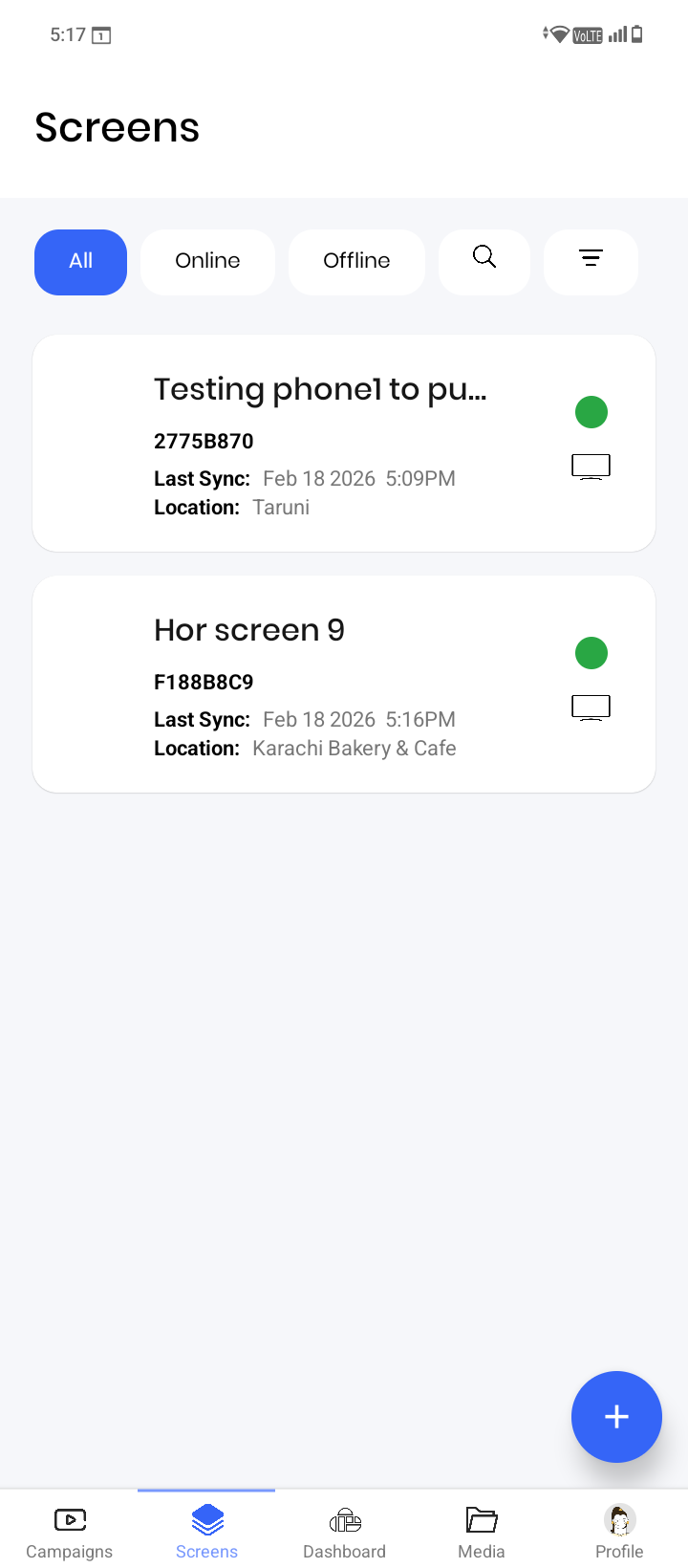The width and height of the screenshot is (688, 1568).
Task: View the Profile tab
Action: pos(619,1531)
